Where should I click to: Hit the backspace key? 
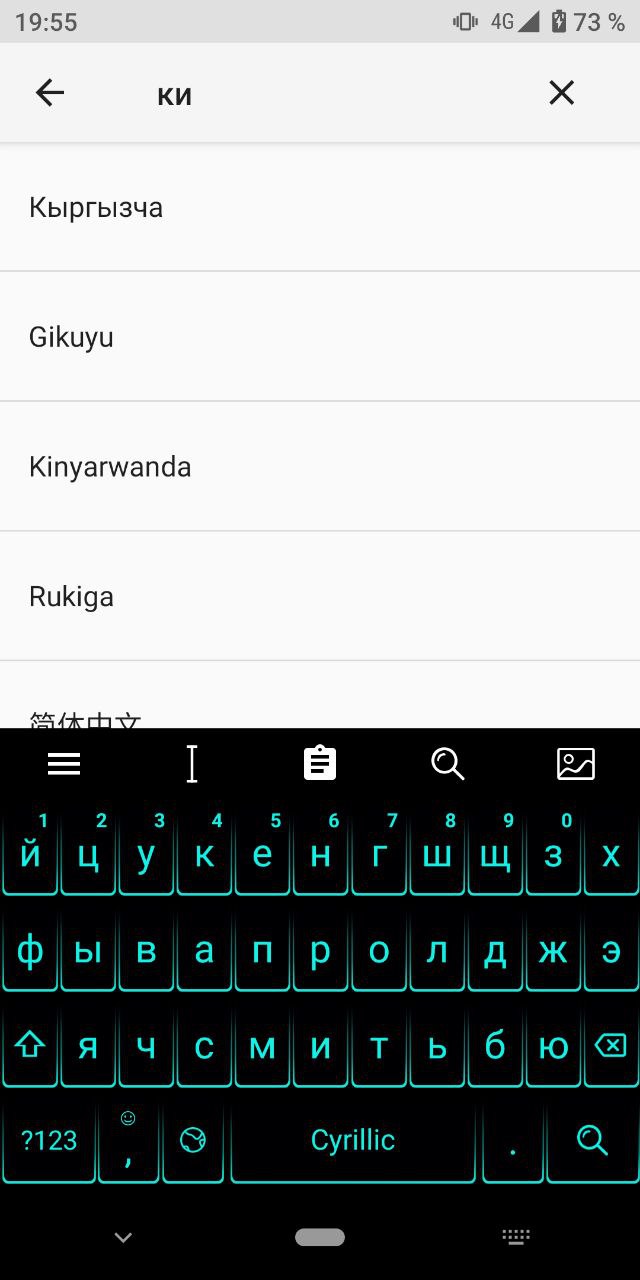pyautogui.click(x=610, y=1046)
